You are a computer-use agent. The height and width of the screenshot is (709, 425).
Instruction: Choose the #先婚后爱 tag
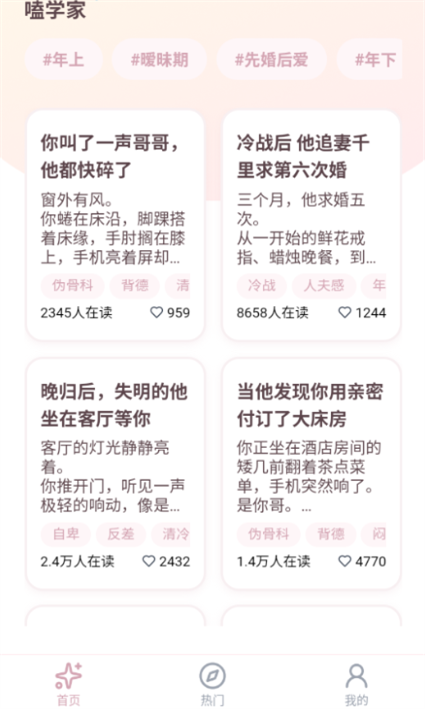click(x=271, y=60)
